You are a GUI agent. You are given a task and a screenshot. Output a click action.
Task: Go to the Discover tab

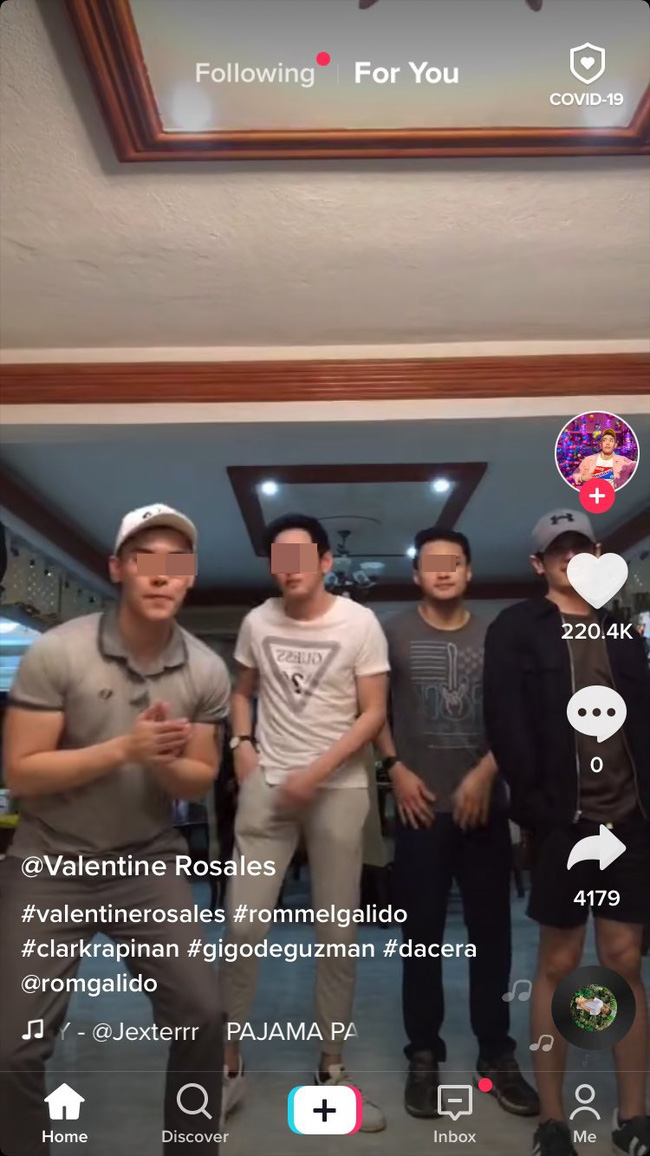tap(195, 1114)
